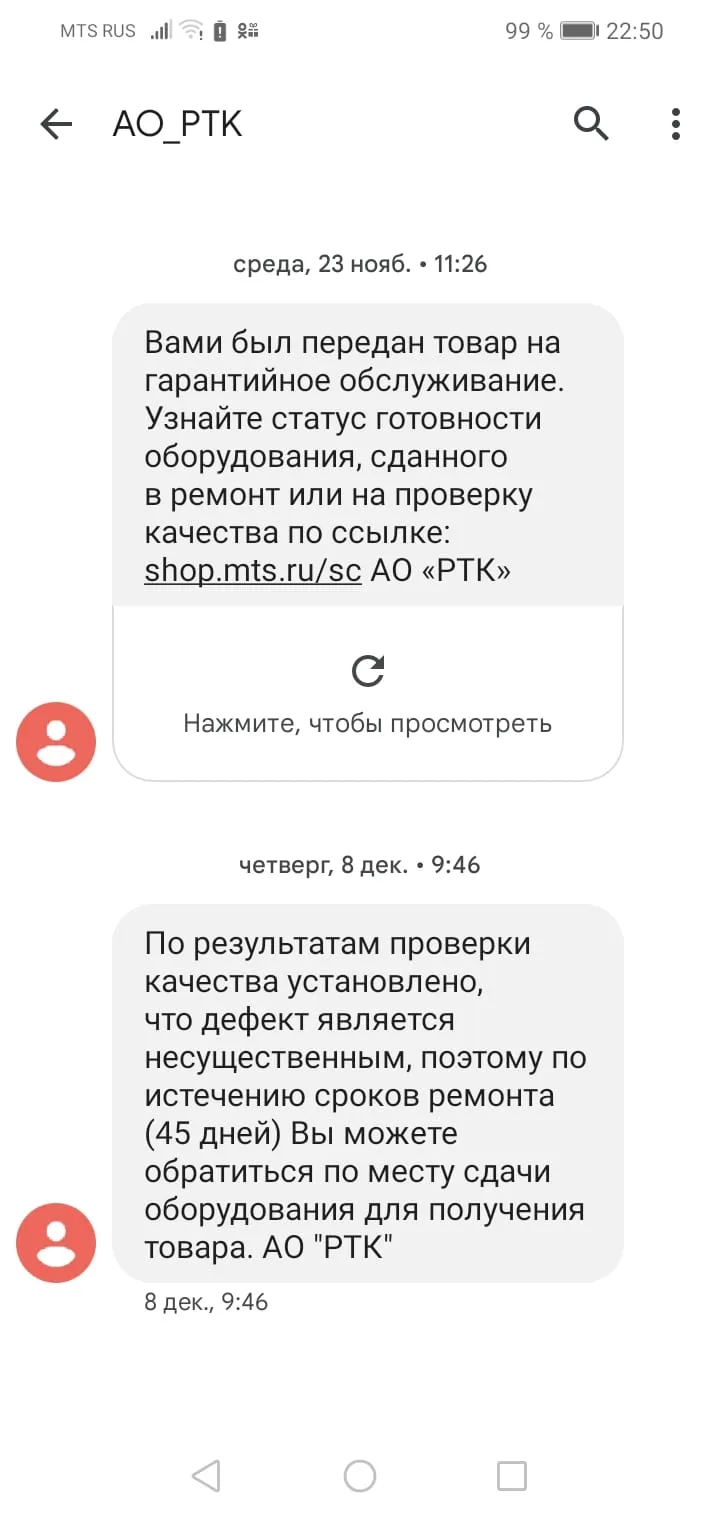Image resolution: width=720 pixels, height=1520 pixels.
Task: Tap the system home button
Action: click(360, 1476)
